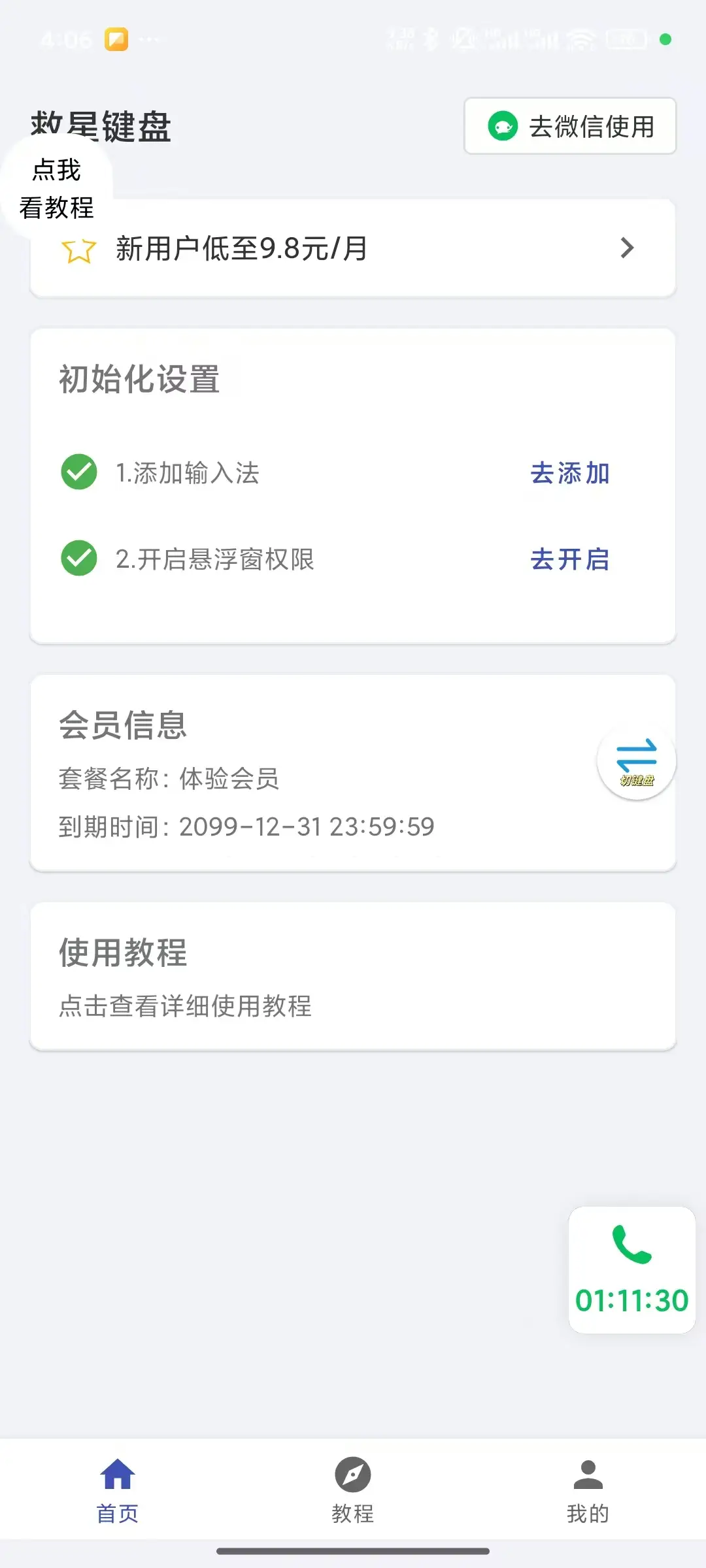
Task: Open the 点我看教程 floating bubble
Action: pyautogui.click(x=56, y=188)
